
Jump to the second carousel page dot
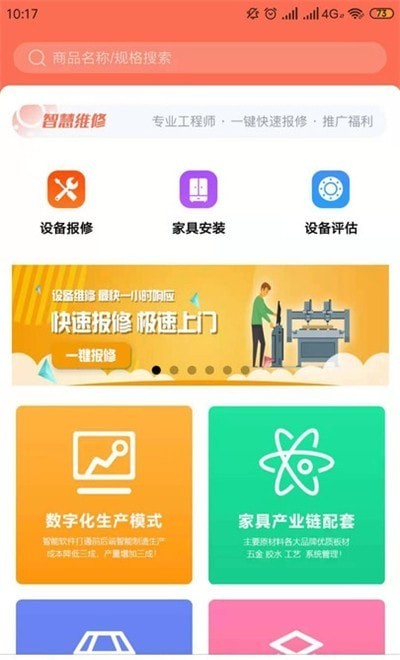coord(174,370)
